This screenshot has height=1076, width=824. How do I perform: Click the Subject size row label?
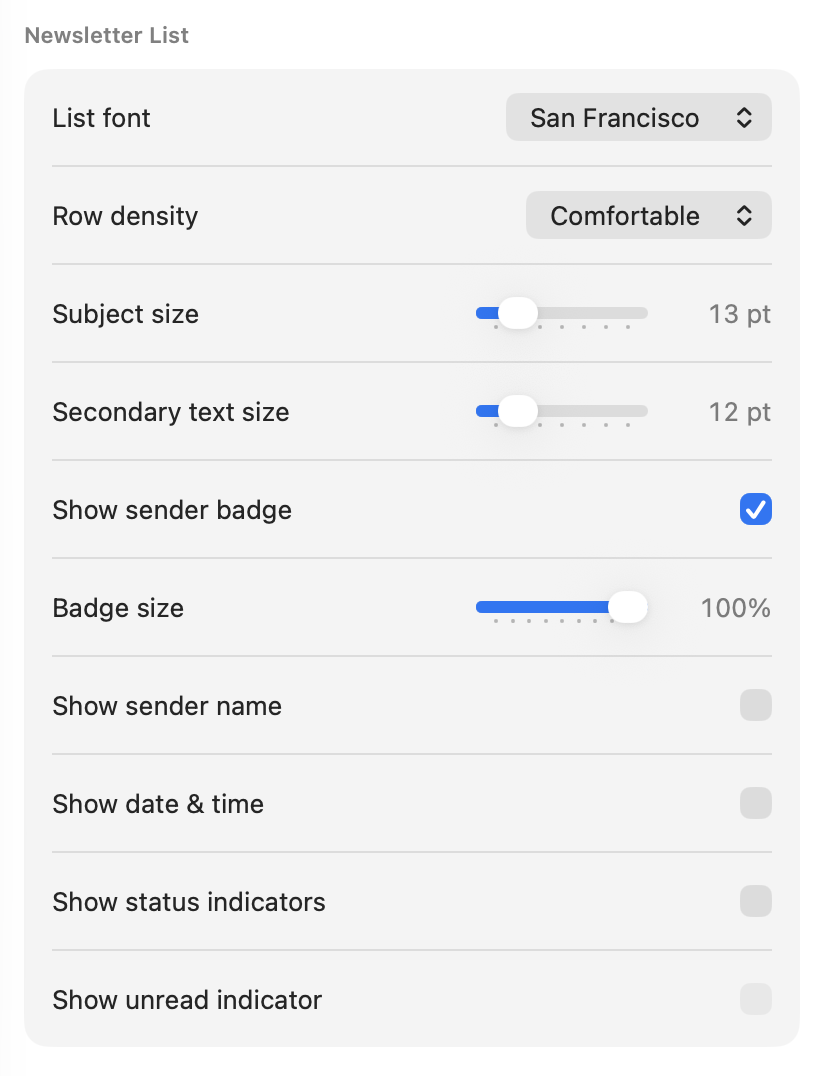point(125,314)
